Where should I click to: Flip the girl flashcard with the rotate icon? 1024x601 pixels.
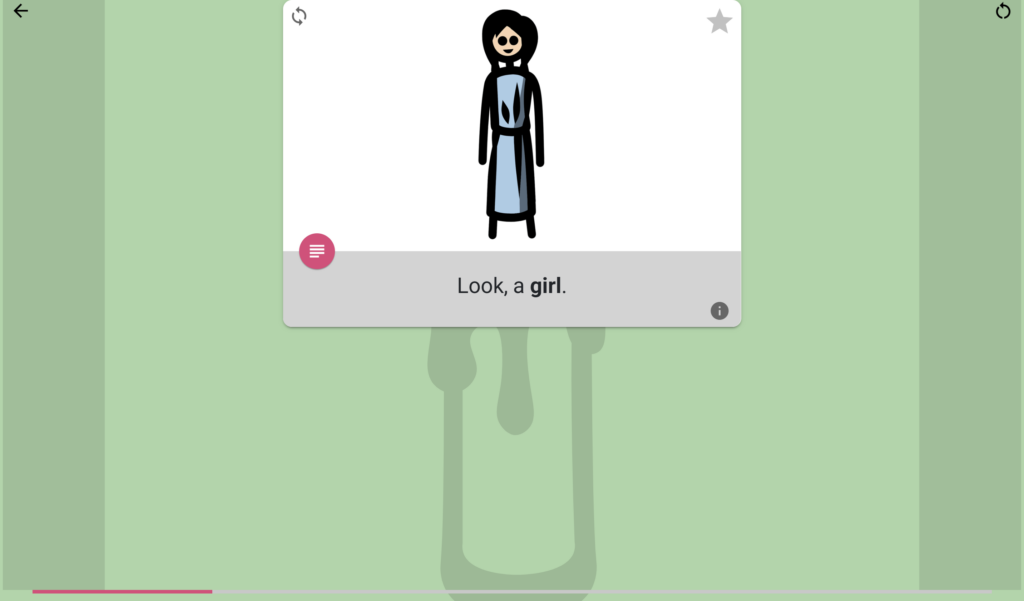[x=299, y=16]
